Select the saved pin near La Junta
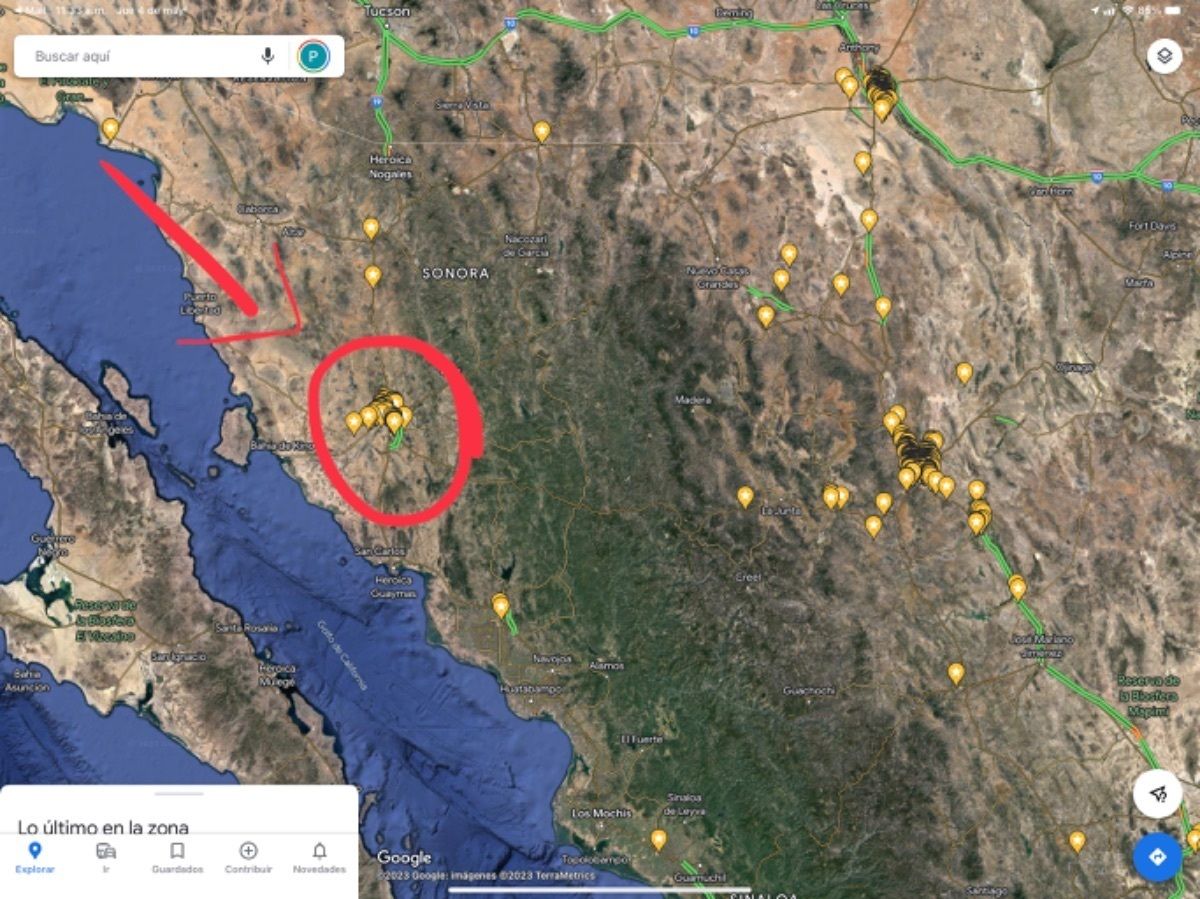Screen dimensions: 1200x899 (x=745, y=495)
